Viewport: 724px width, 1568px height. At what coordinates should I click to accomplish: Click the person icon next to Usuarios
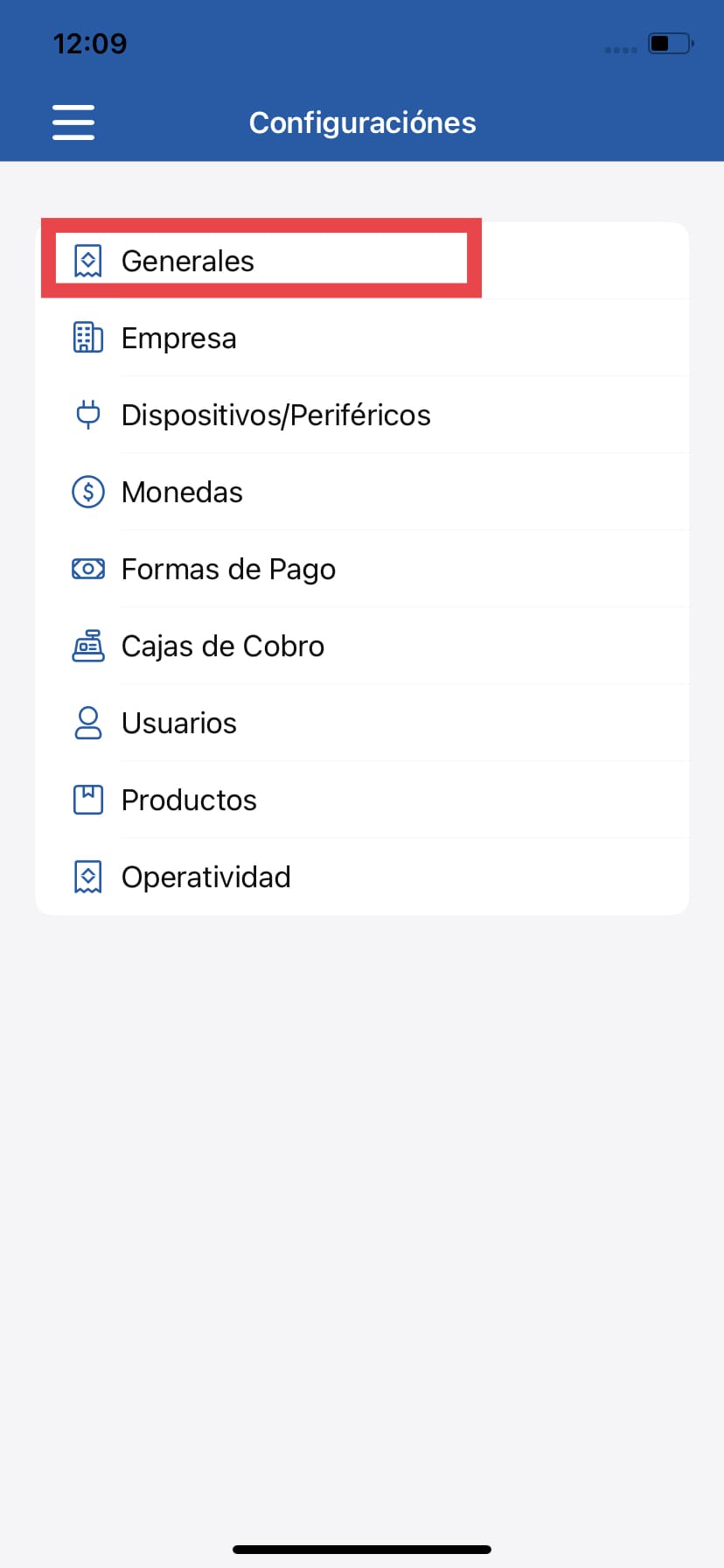coord(87,723)
